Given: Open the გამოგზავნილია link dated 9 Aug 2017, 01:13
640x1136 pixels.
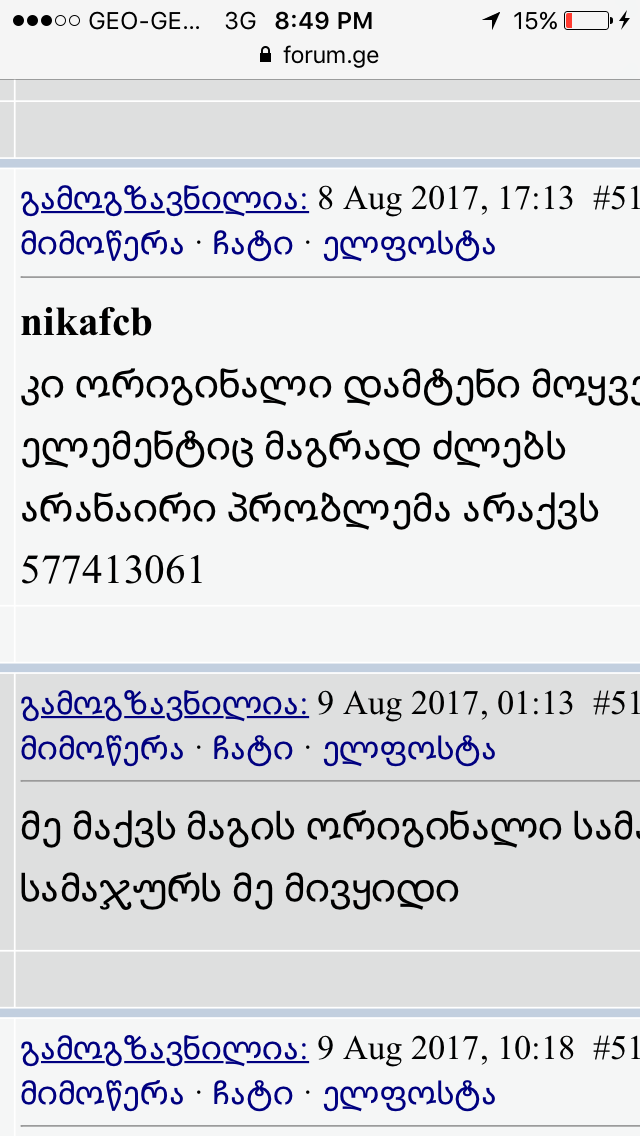Looking at the screenshot, I should point(164,704).
